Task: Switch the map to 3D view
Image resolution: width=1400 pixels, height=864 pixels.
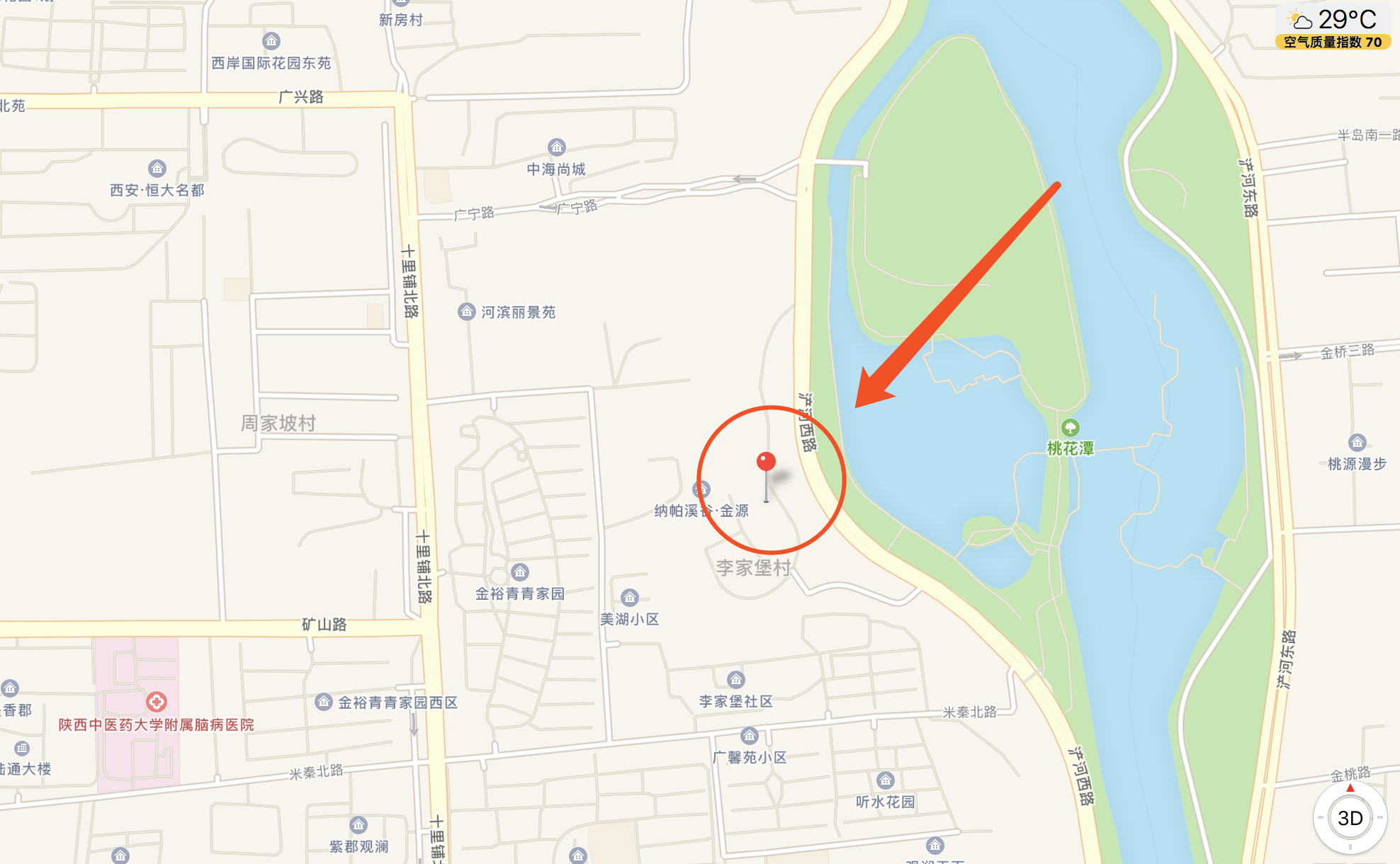Action: point(1350,818)
